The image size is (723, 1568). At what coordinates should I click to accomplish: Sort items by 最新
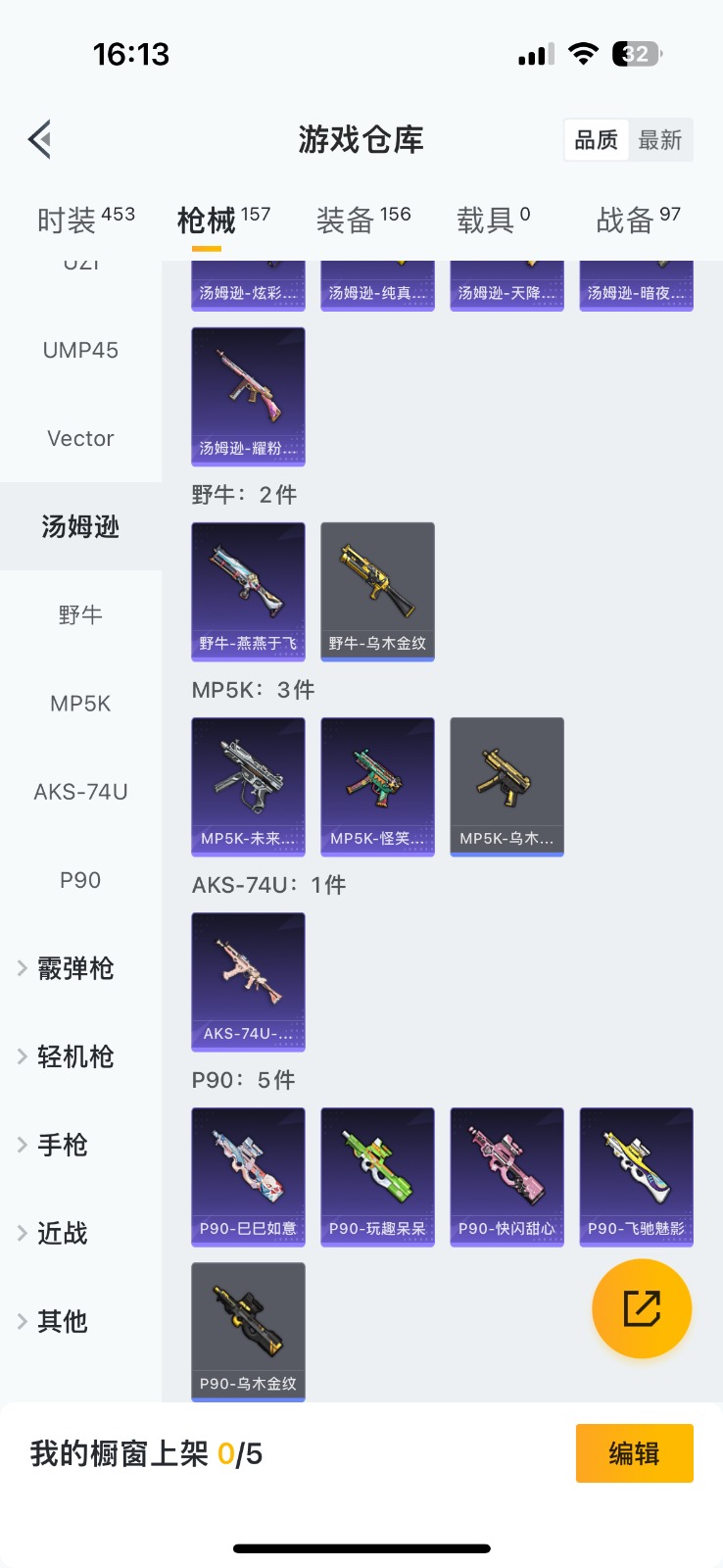click(x=659, y=140)
